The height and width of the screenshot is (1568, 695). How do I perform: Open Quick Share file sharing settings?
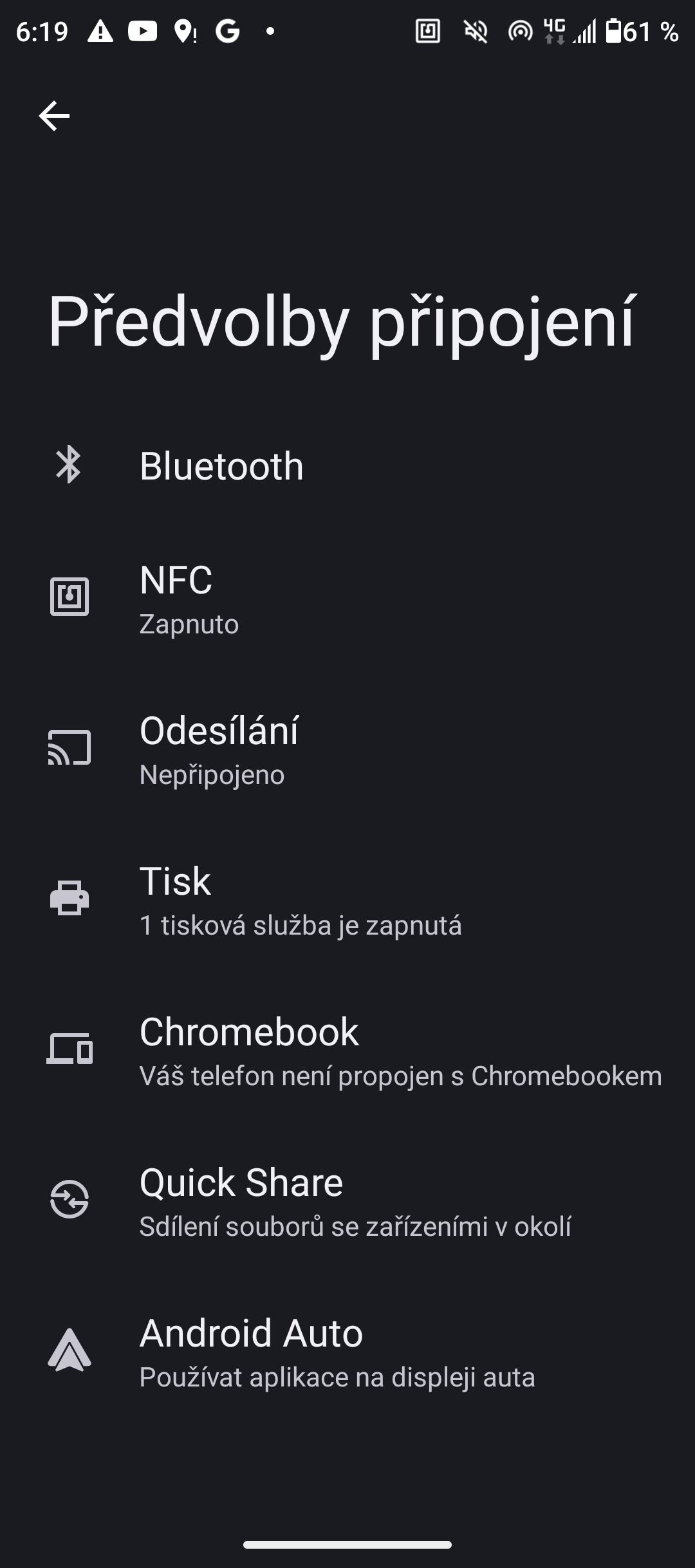(347, 1200)
